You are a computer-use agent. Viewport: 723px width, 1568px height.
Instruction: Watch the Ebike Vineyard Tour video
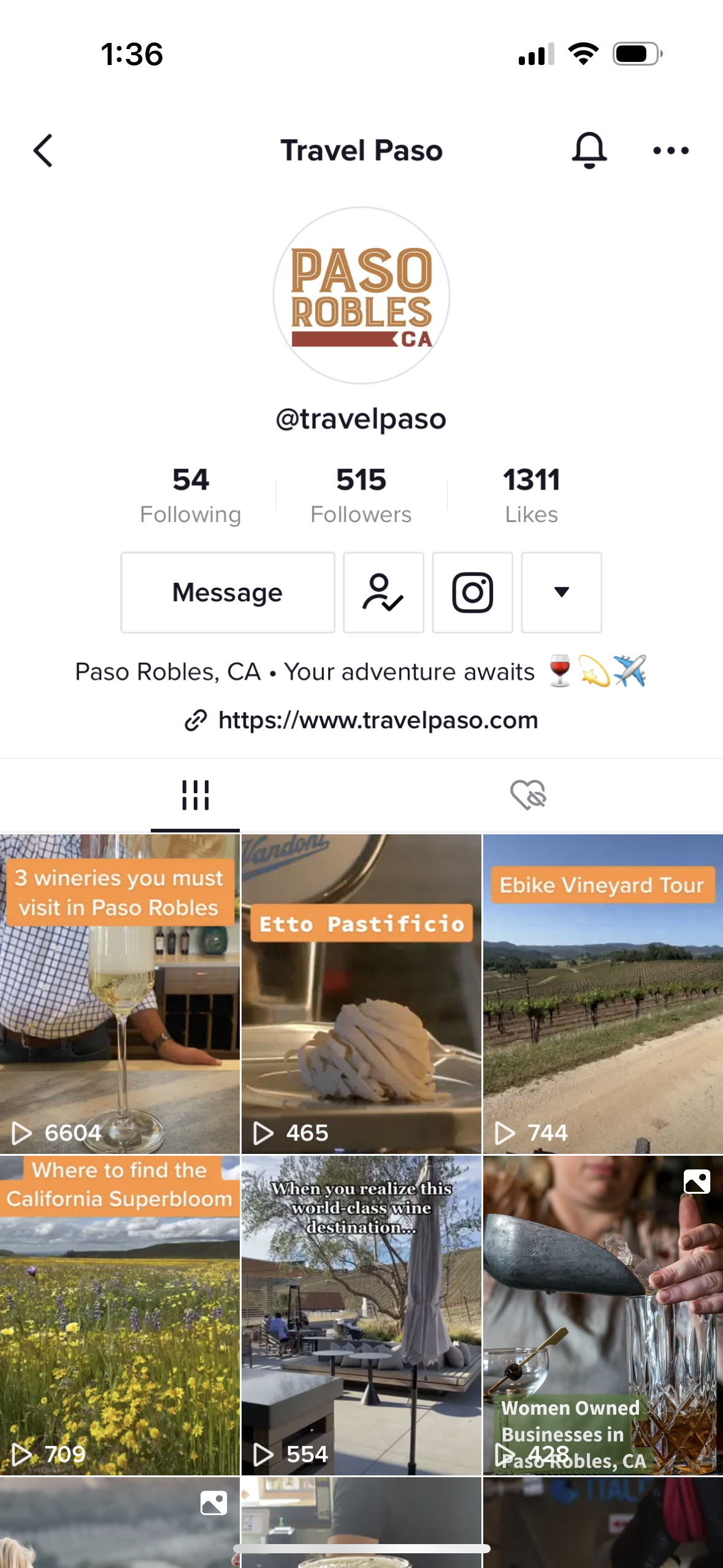coord(603,994)
